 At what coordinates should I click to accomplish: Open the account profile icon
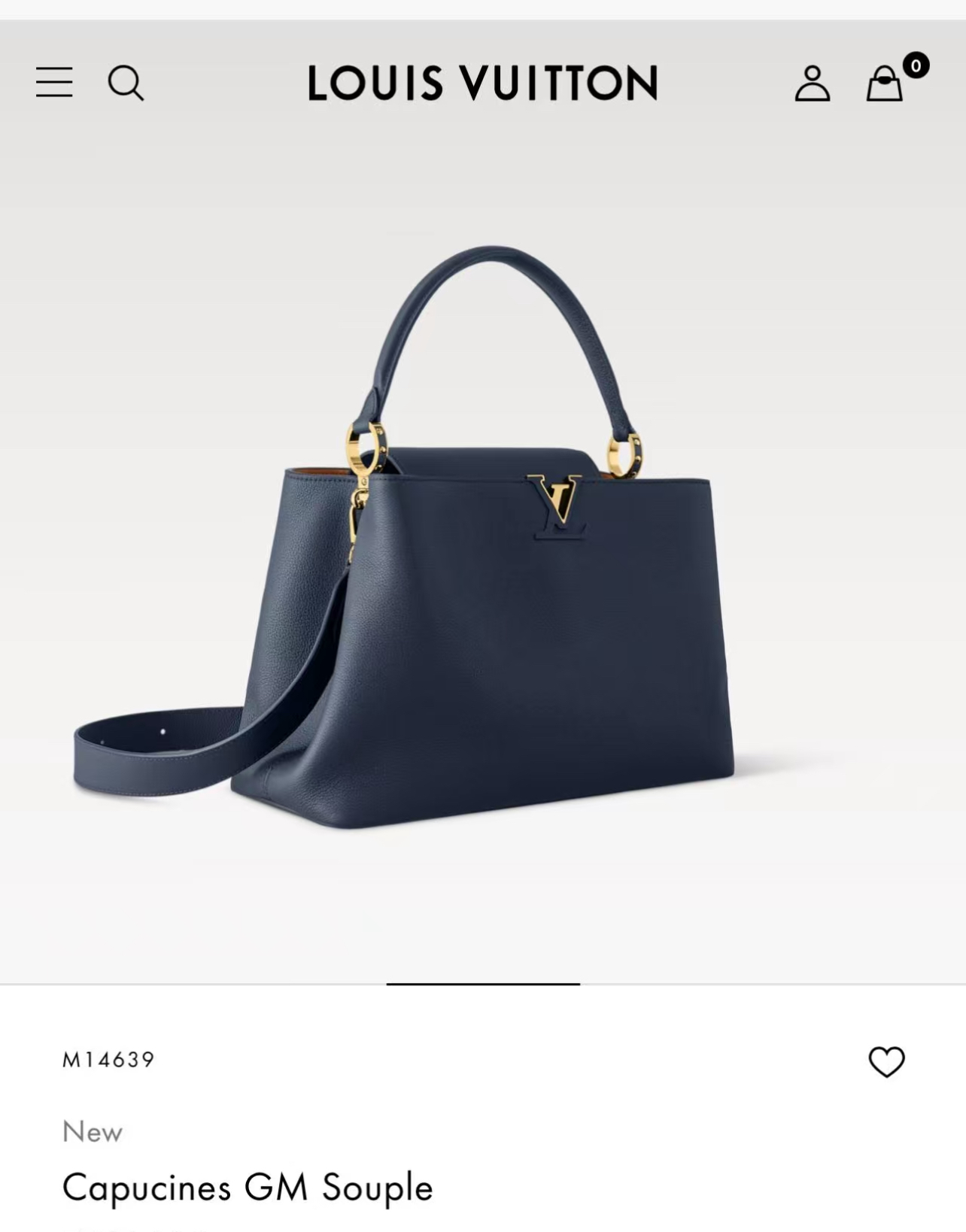pyautogui.click(x=813, y=83)
